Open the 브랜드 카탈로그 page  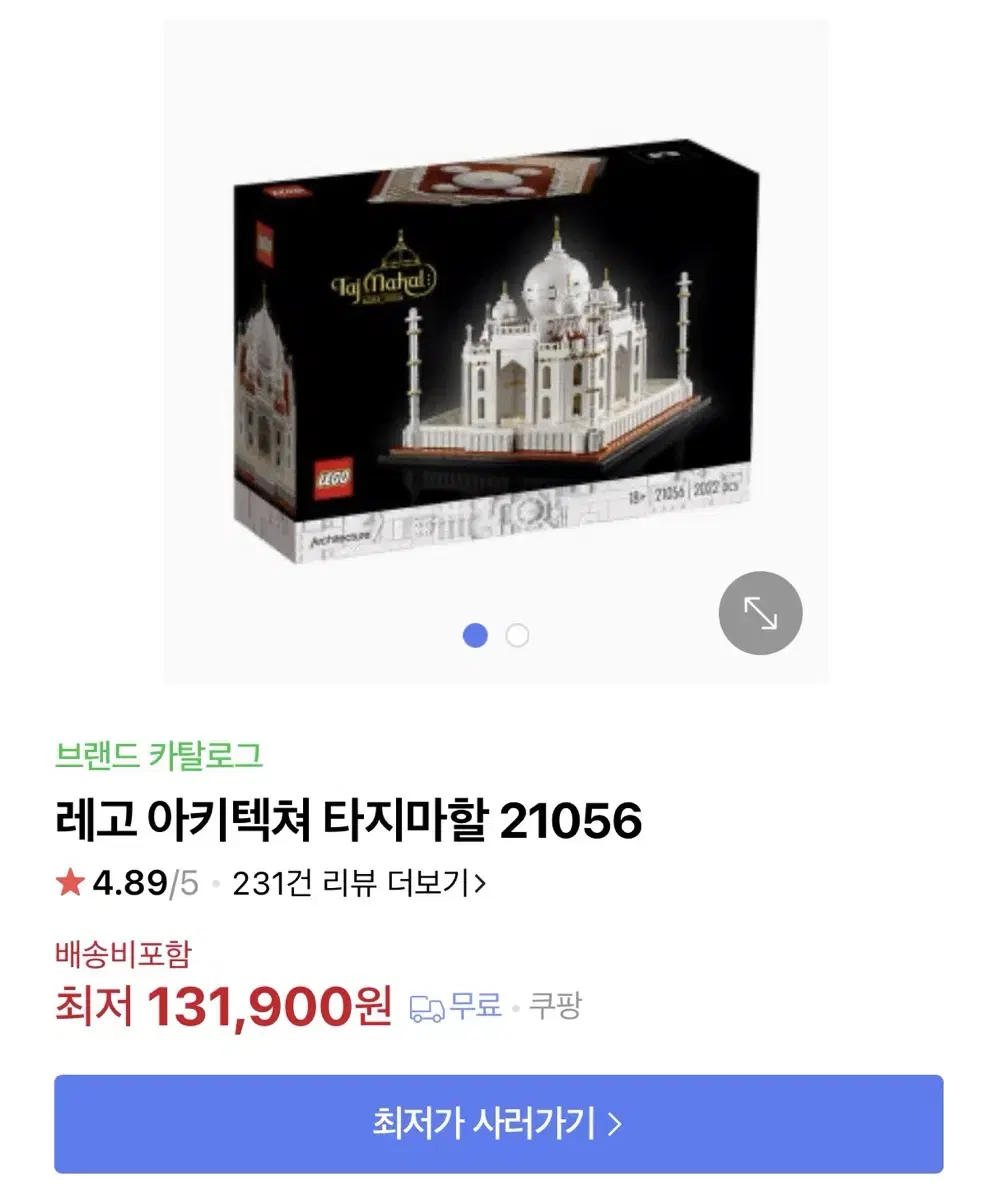tap(162, 757)
